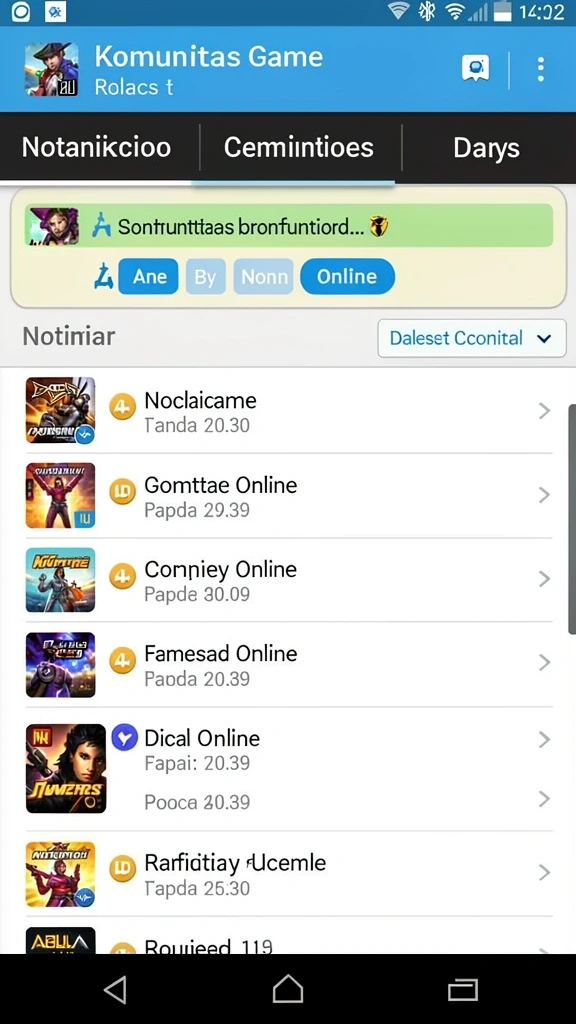The height and width of the screenshot is (1024, 576).
Task: Open Cornpiey Online entry
Action: point(289,580)
